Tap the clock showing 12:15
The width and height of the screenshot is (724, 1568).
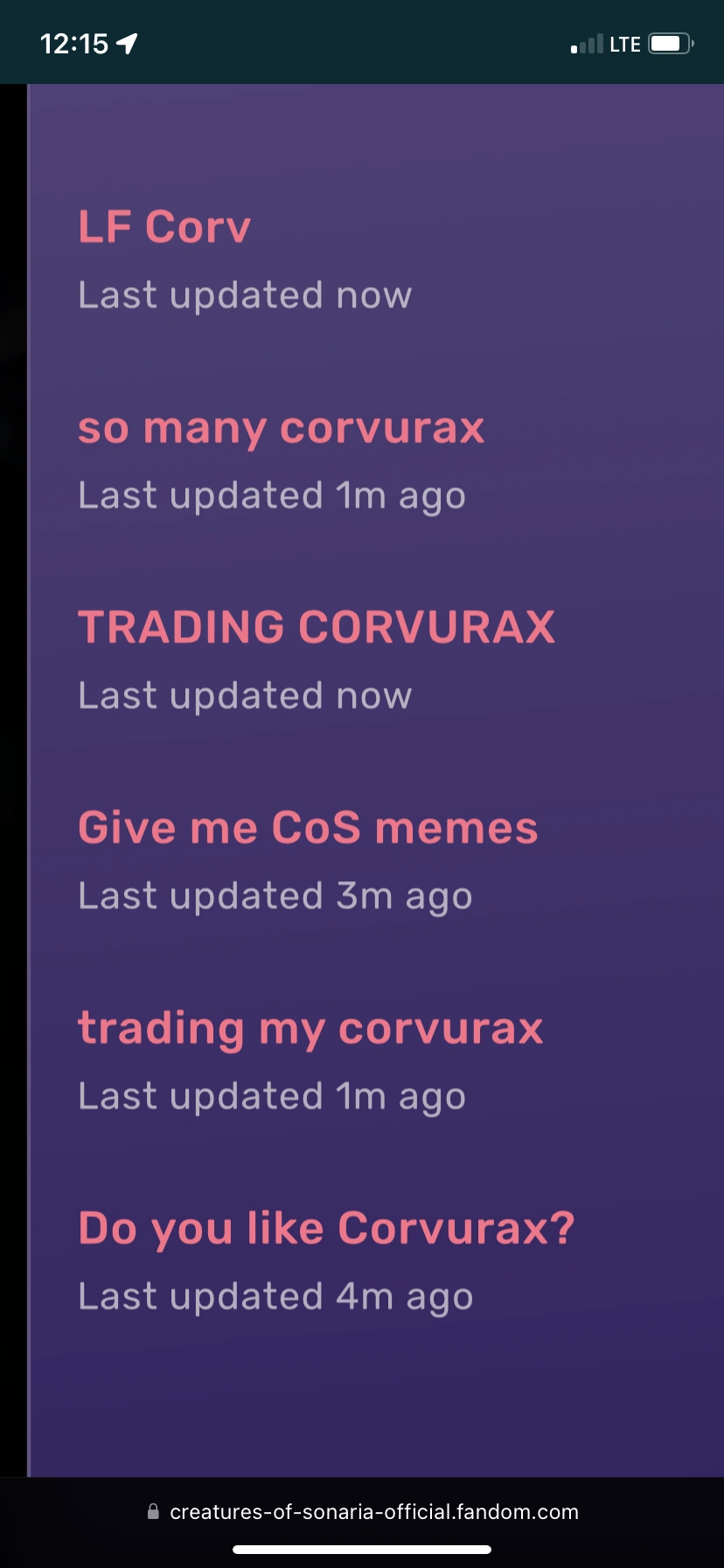(x=74, y=40)
